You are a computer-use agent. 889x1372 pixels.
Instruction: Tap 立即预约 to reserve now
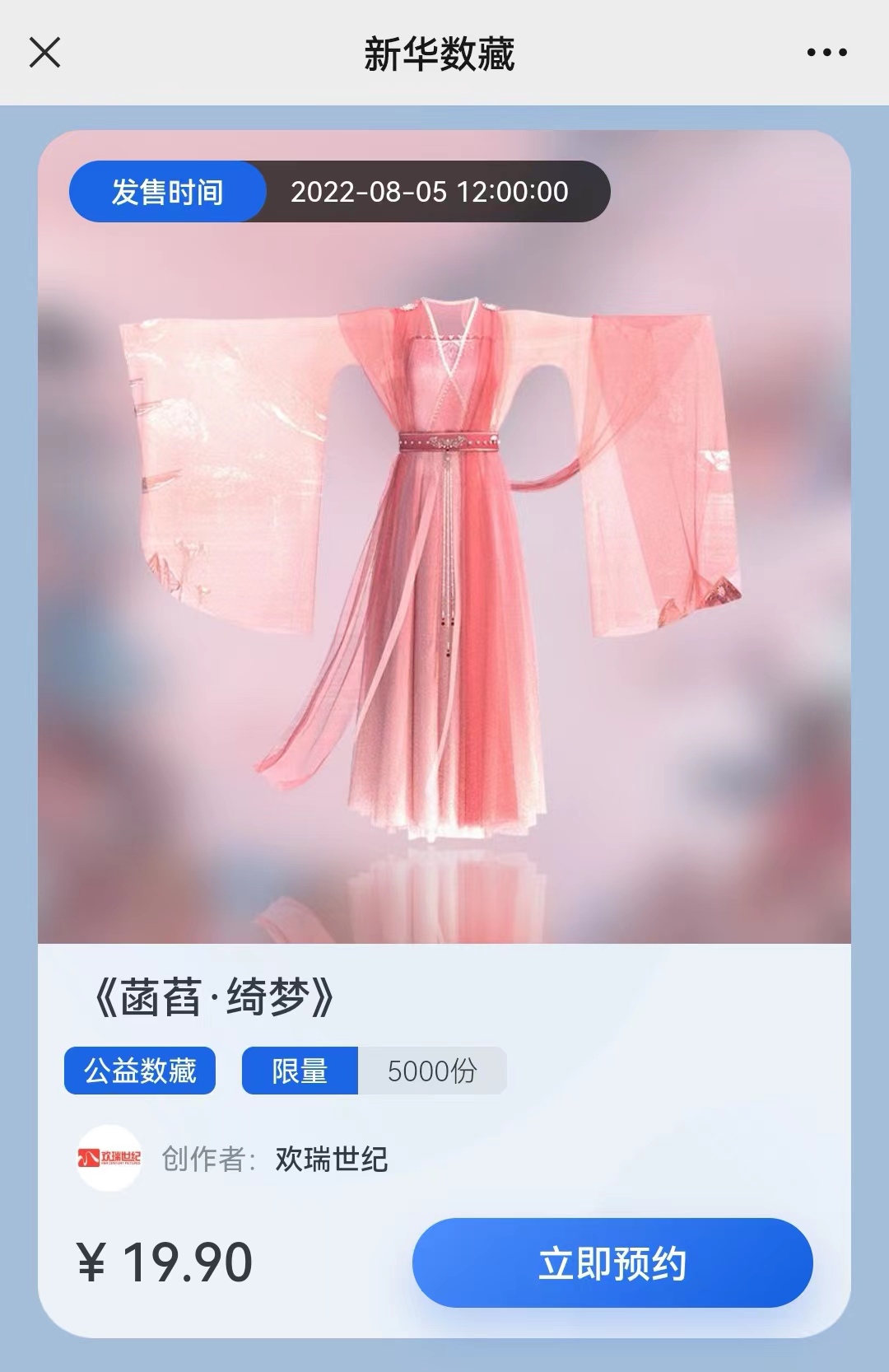[x=612, y=1262]
